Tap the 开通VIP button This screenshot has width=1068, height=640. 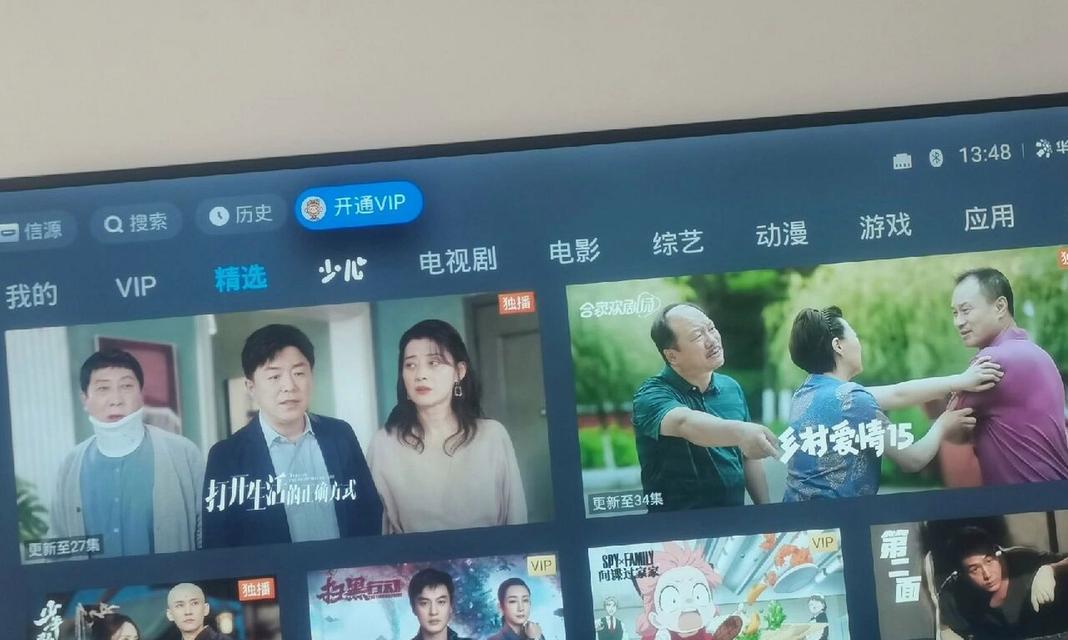(x=358, y=206)
